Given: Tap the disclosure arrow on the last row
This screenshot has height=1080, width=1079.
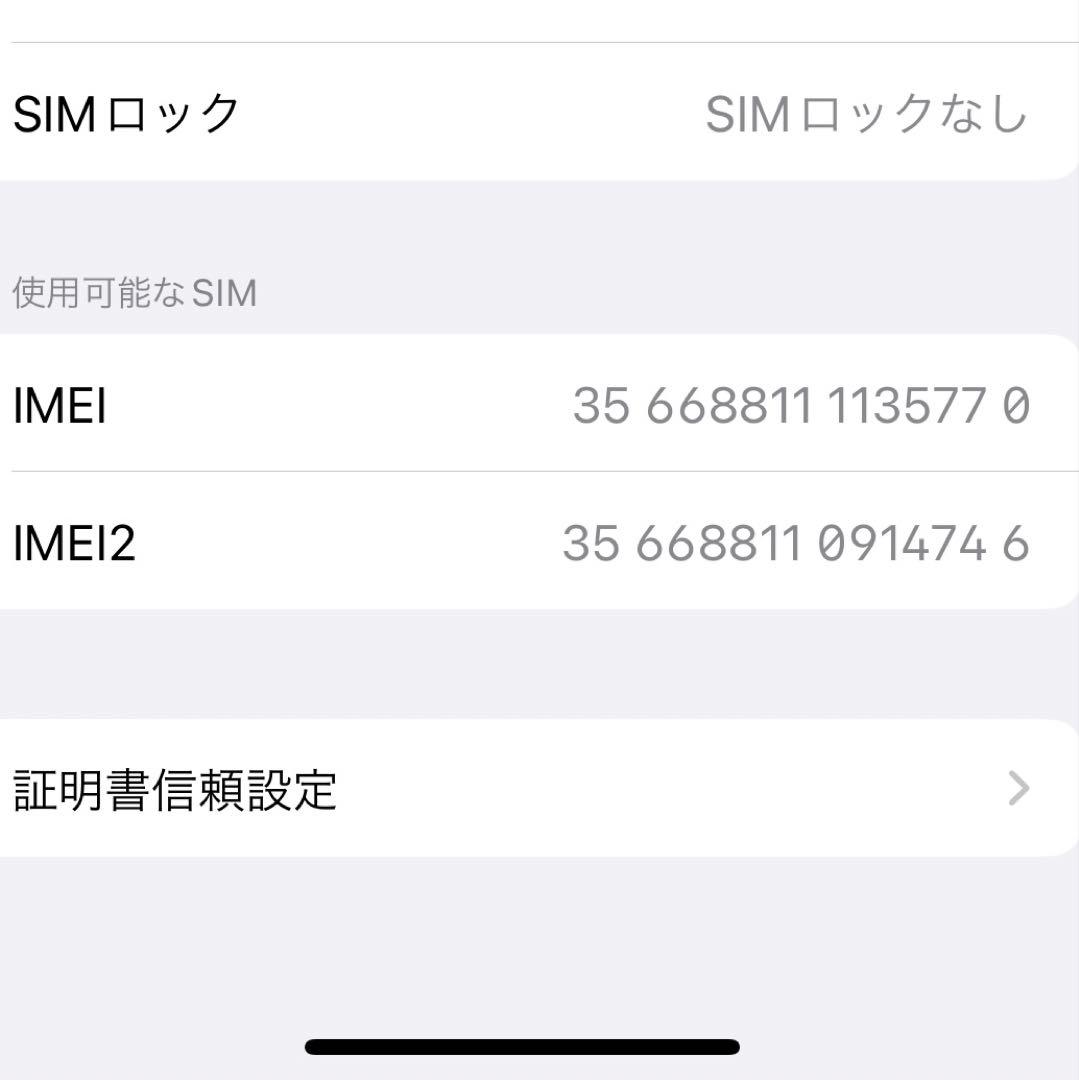Looking at the screenshot, I should [1018, 790].
